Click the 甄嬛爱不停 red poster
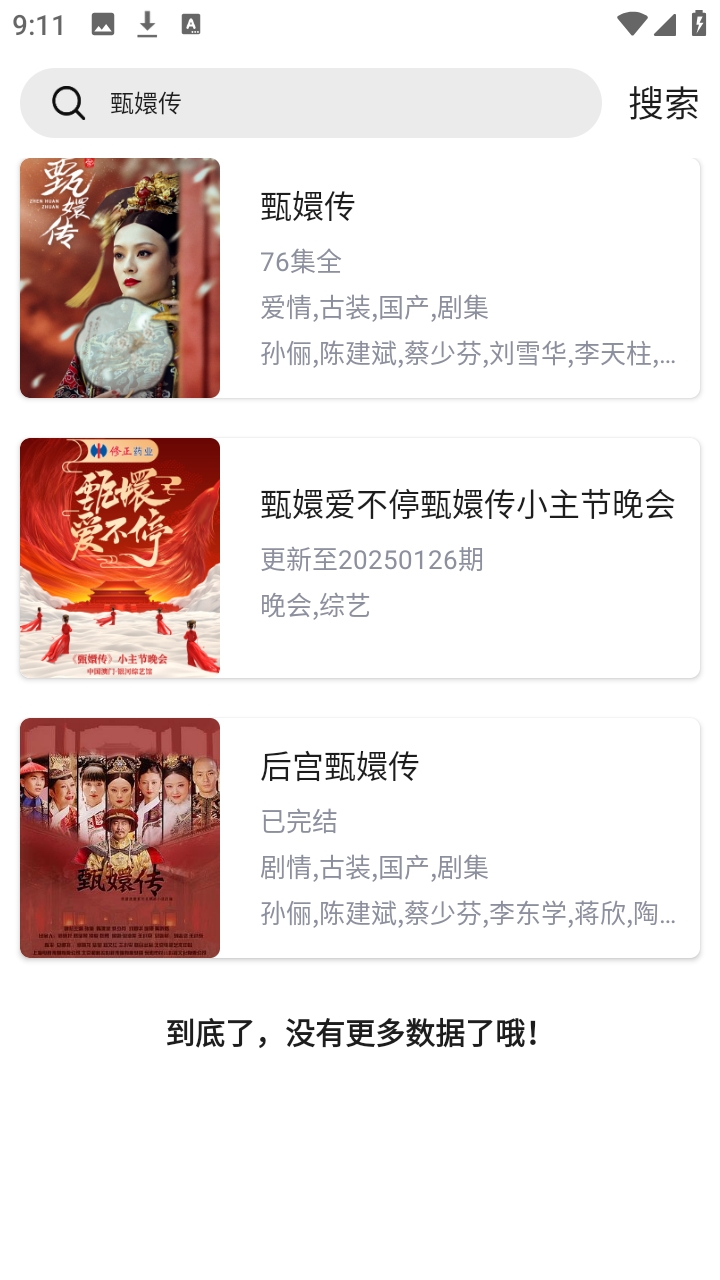720x1280 pixels. pos(119,557)
